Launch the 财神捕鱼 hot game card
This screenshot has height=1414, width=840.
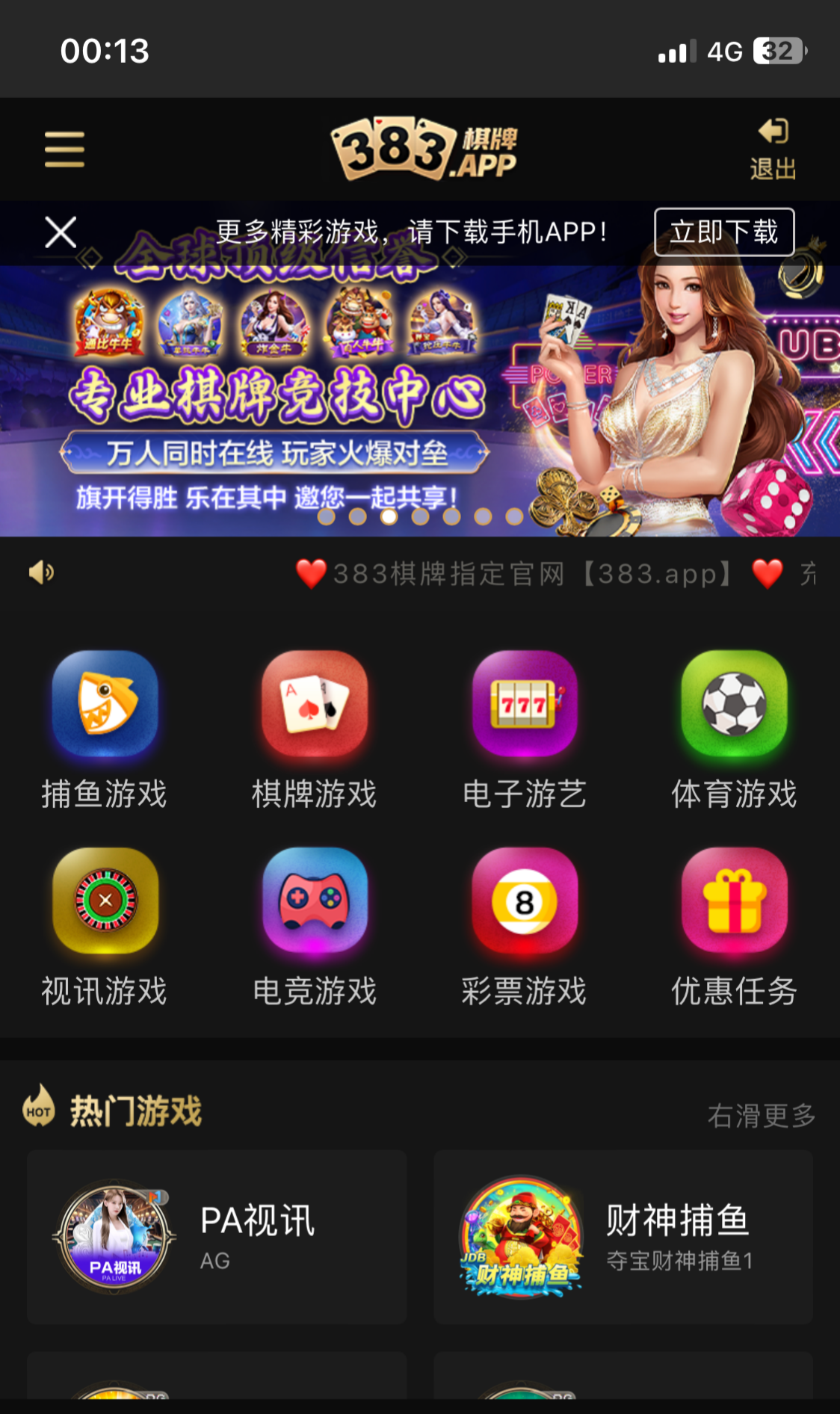point(623,1237)
